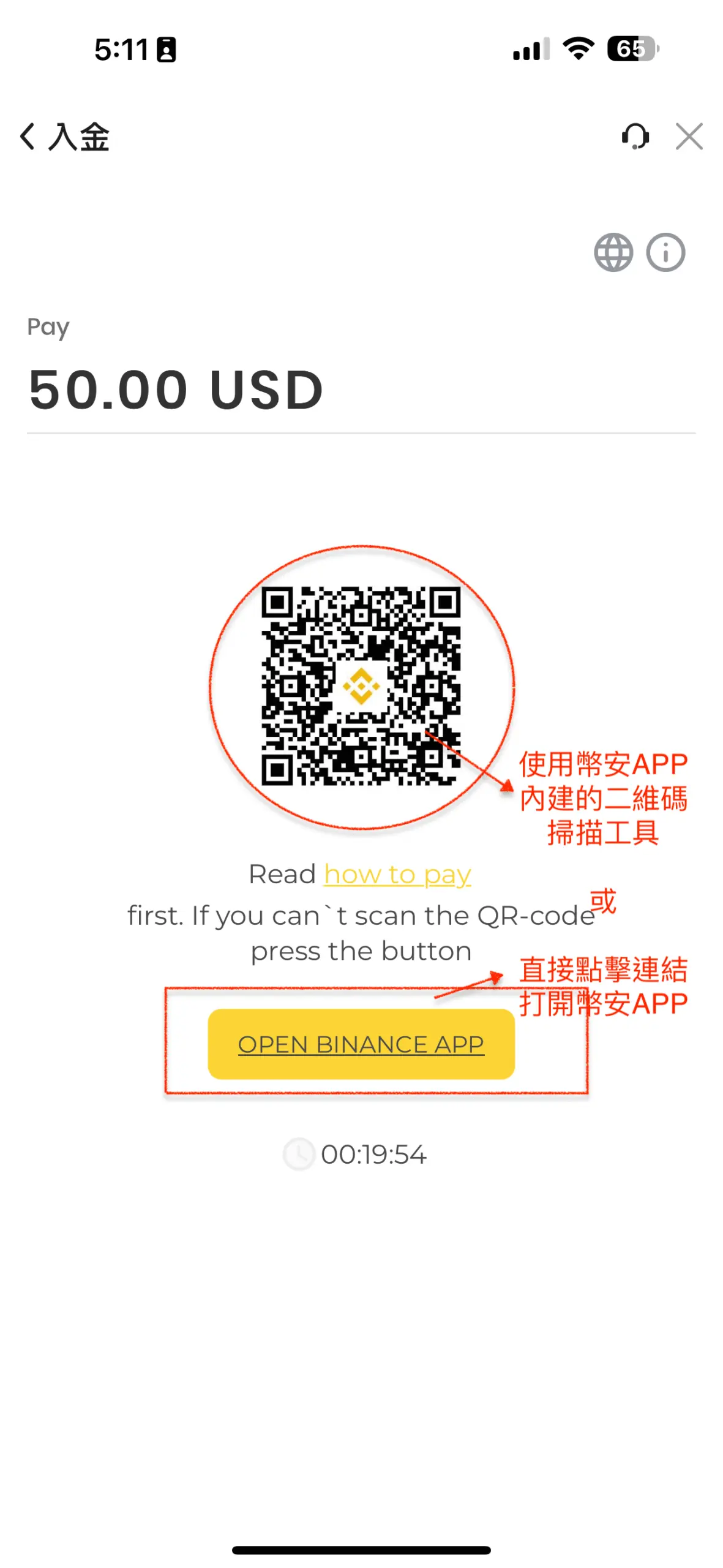
Task: Read the how to pay guide
Action: pos(397,874)
